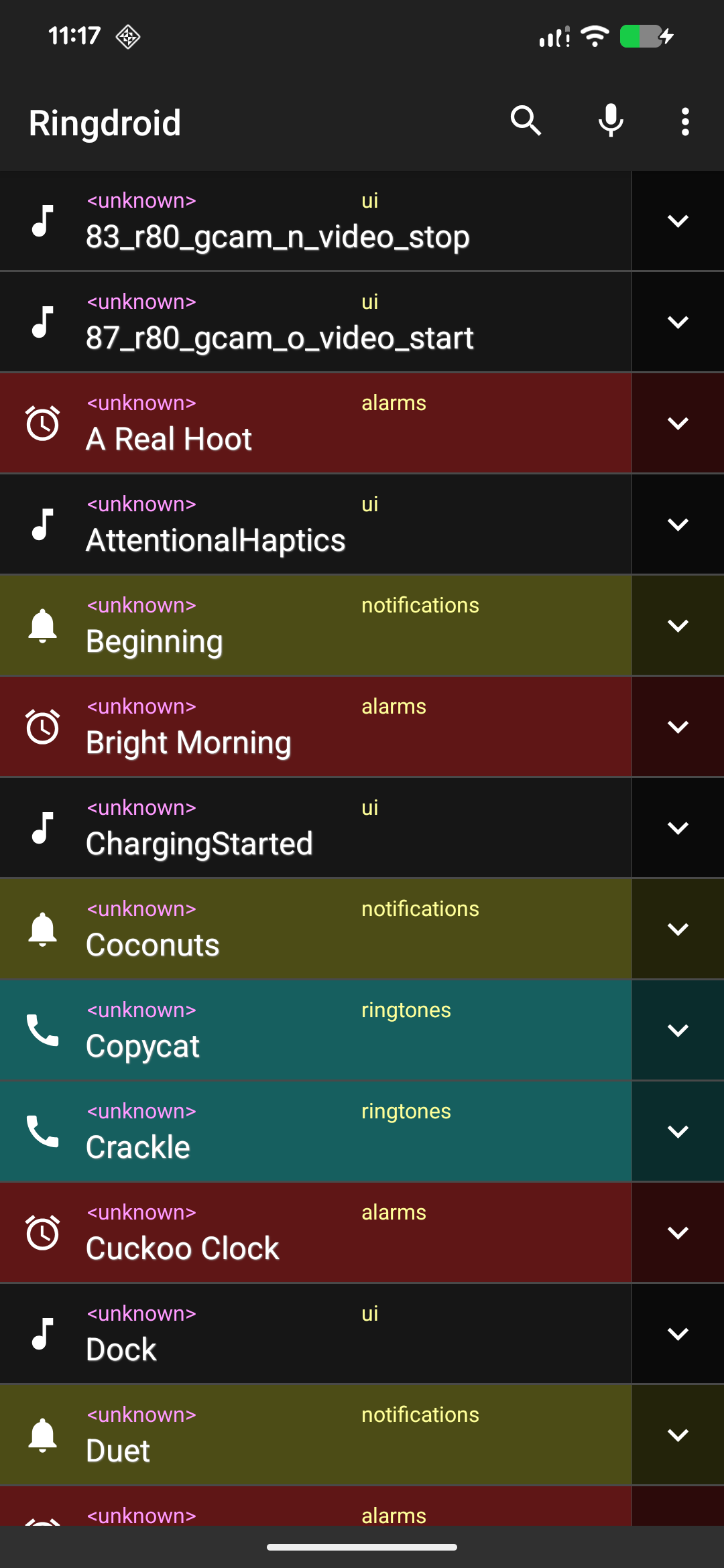Show the dropdown for Crackle

tap(678, 1132)
